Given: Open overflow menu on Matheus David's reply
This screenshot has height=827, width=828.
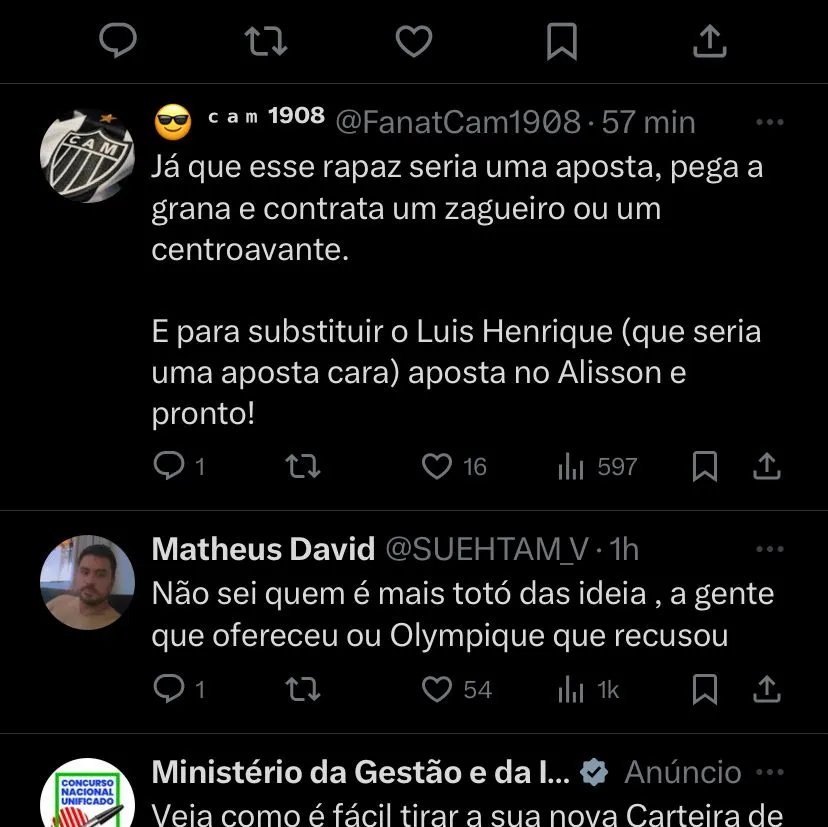Looking at the screenshot, I should click(x=769, y=549).
